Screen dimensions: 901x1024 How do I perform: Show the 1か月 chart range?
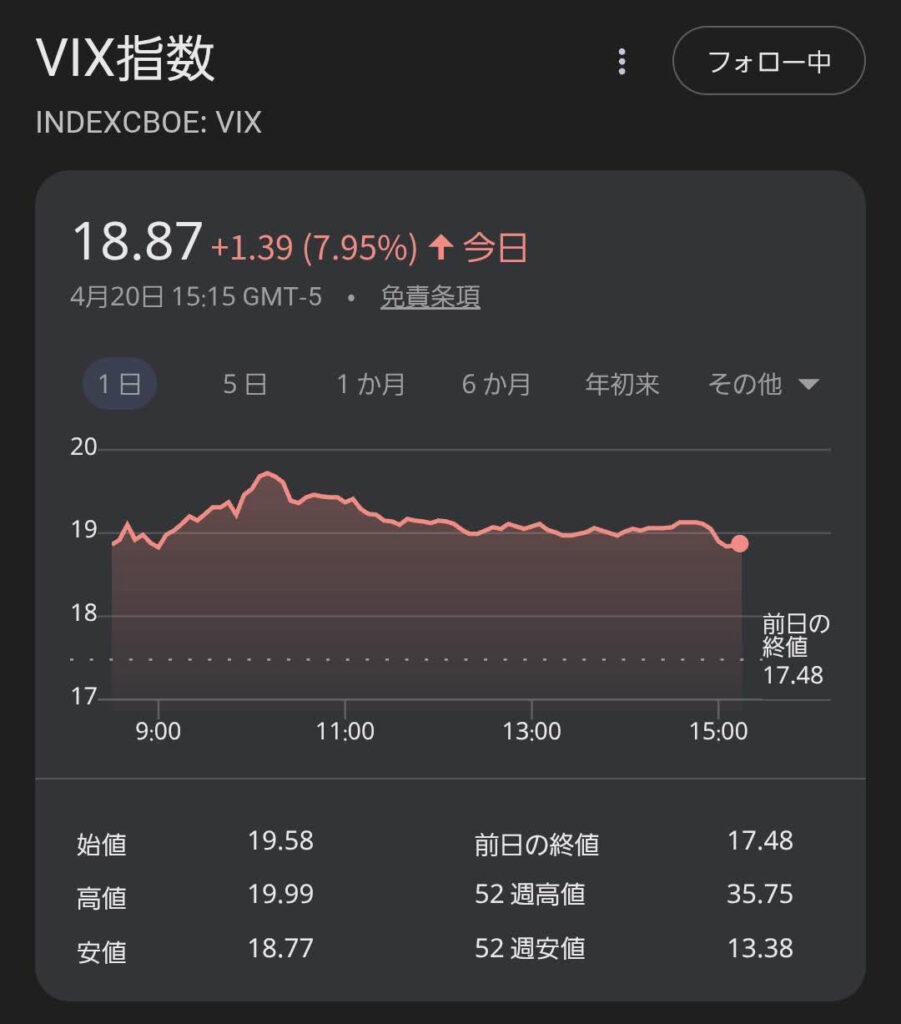pos(371,385)
